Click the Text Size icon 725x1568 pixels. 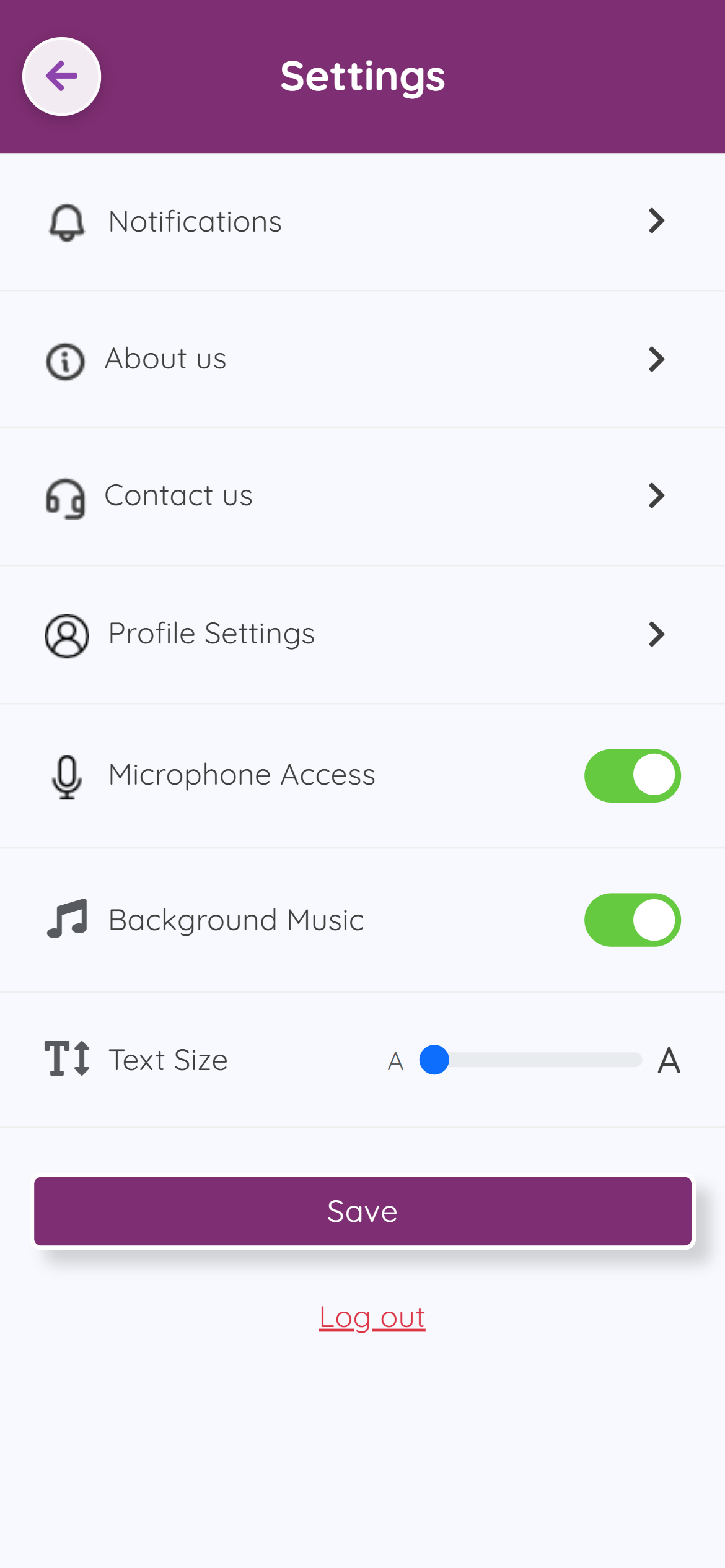point(66,1060)
